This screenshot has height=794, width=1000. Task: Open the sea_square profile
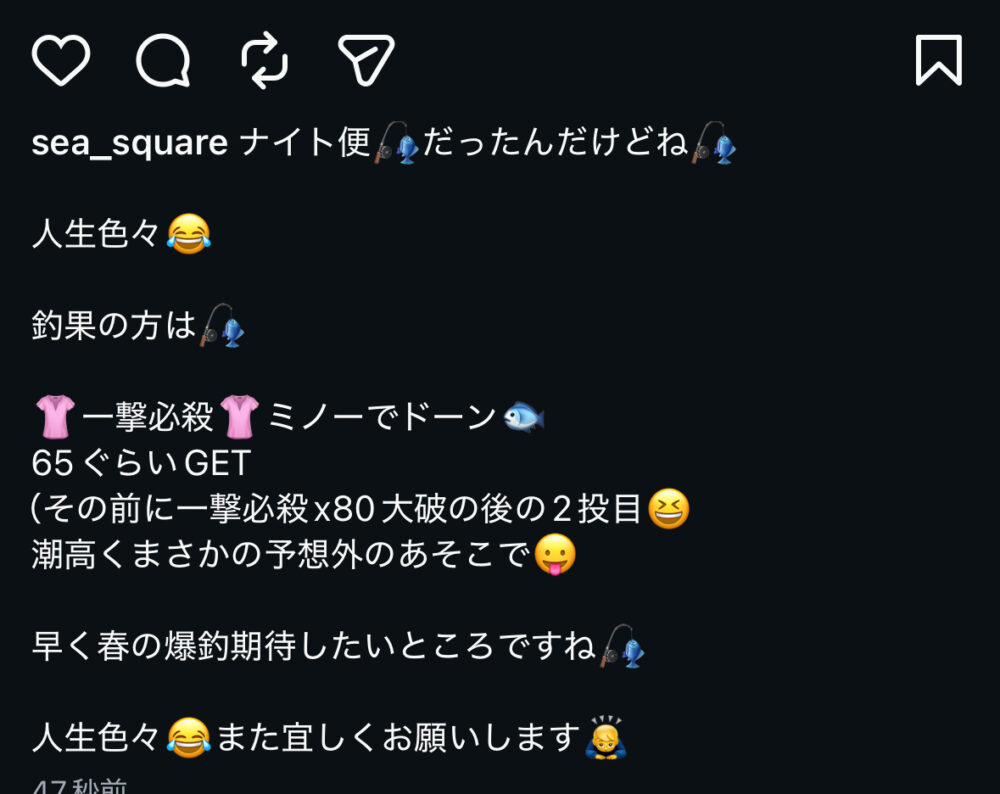coord(130,144)
